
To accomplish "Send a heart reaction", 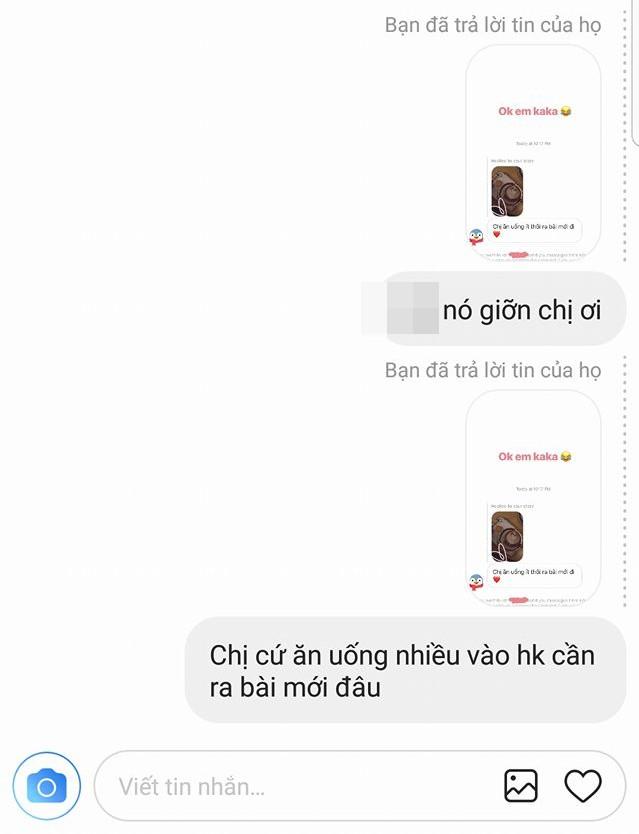I will [x=582, y=786].
